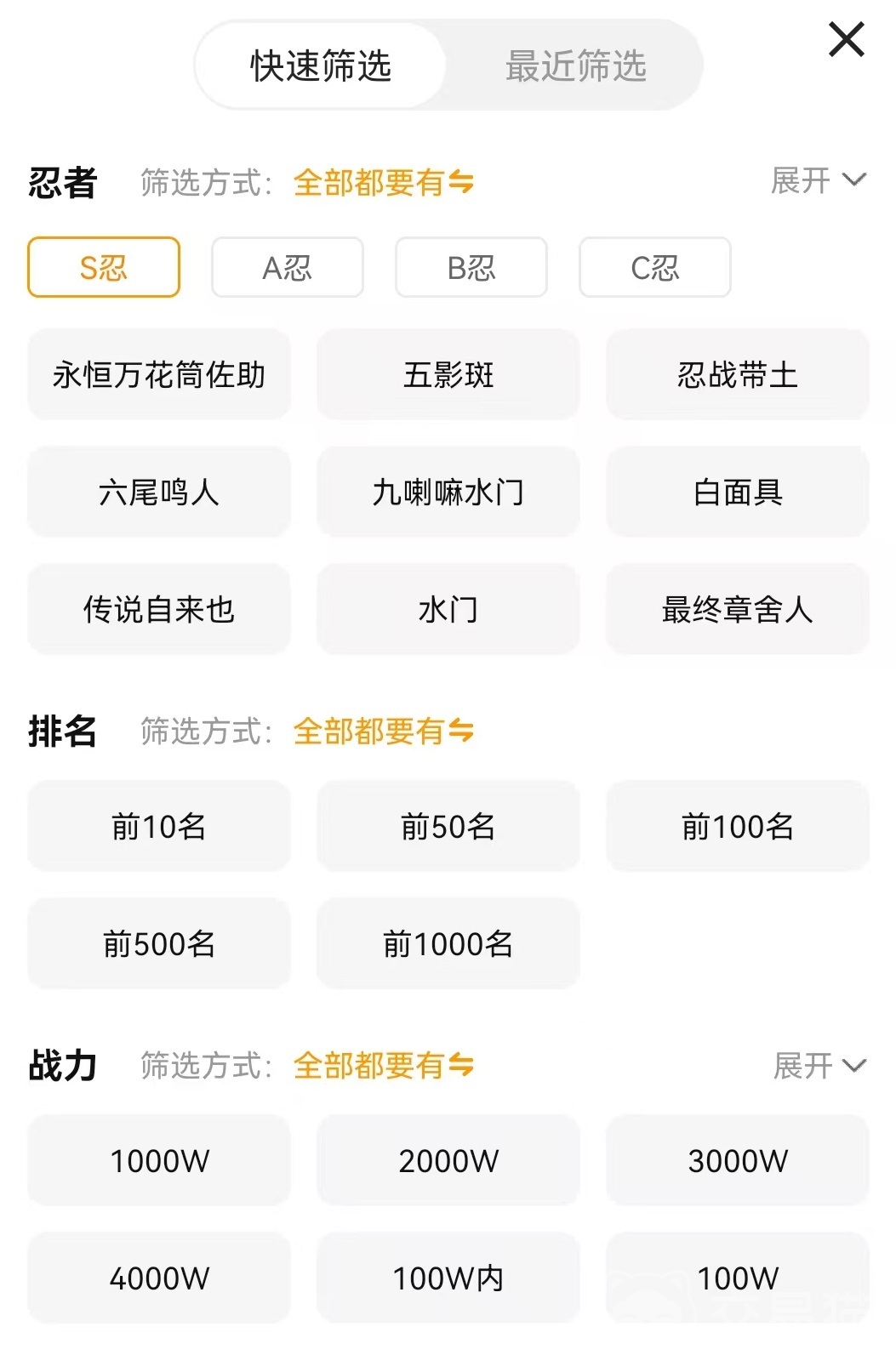The image size is (896, 1372).
Task: Toggle the 忍者 filter mode 全部都要有
Action: (383, 182)
